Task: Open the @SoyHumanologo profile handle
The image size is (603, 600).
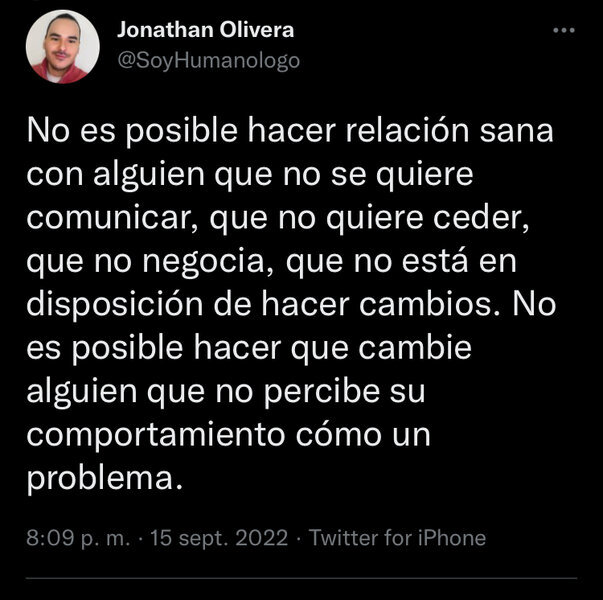Action: [208, 61]
